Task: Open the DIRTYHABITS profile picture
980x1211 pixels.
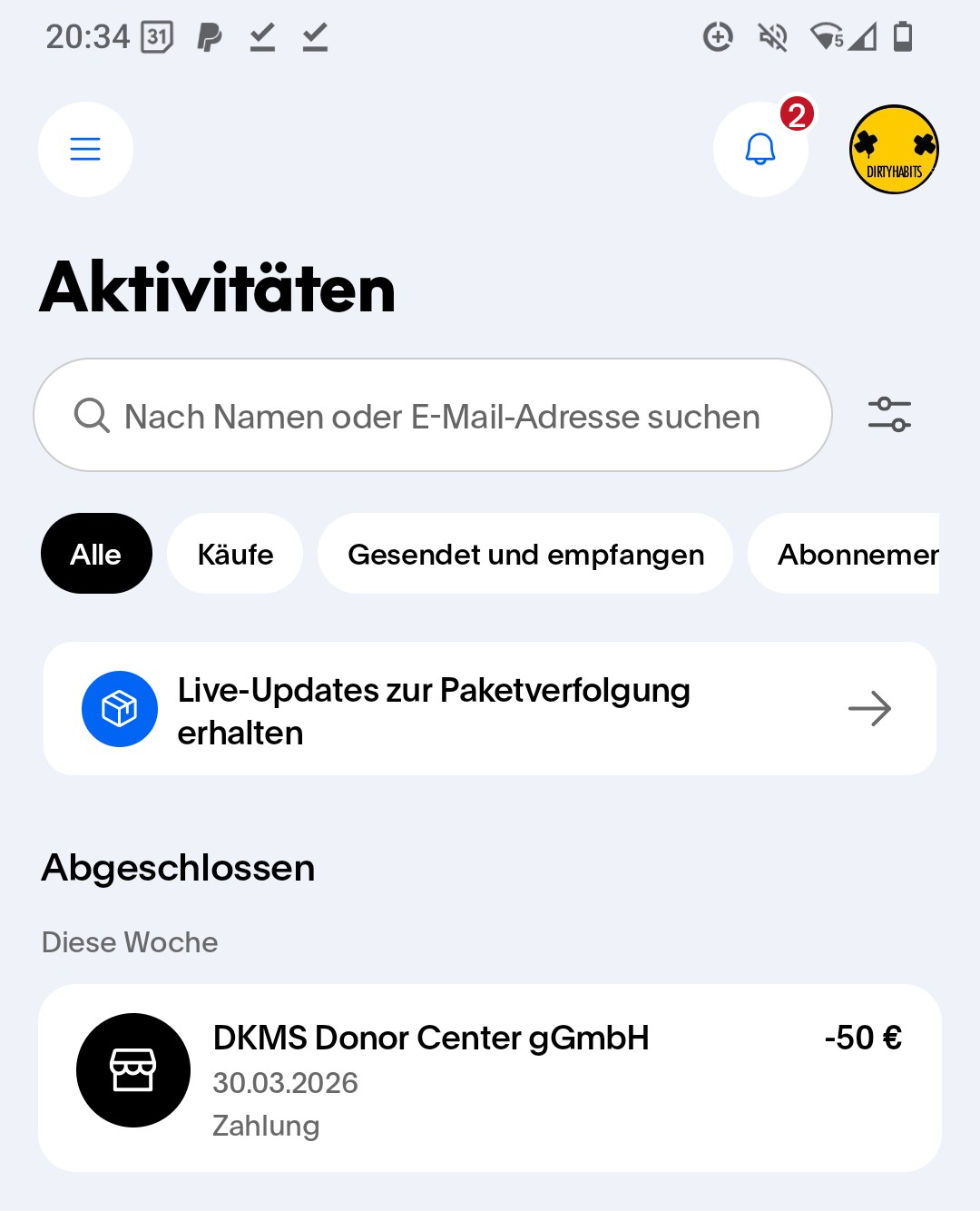Action: [894, 150]
